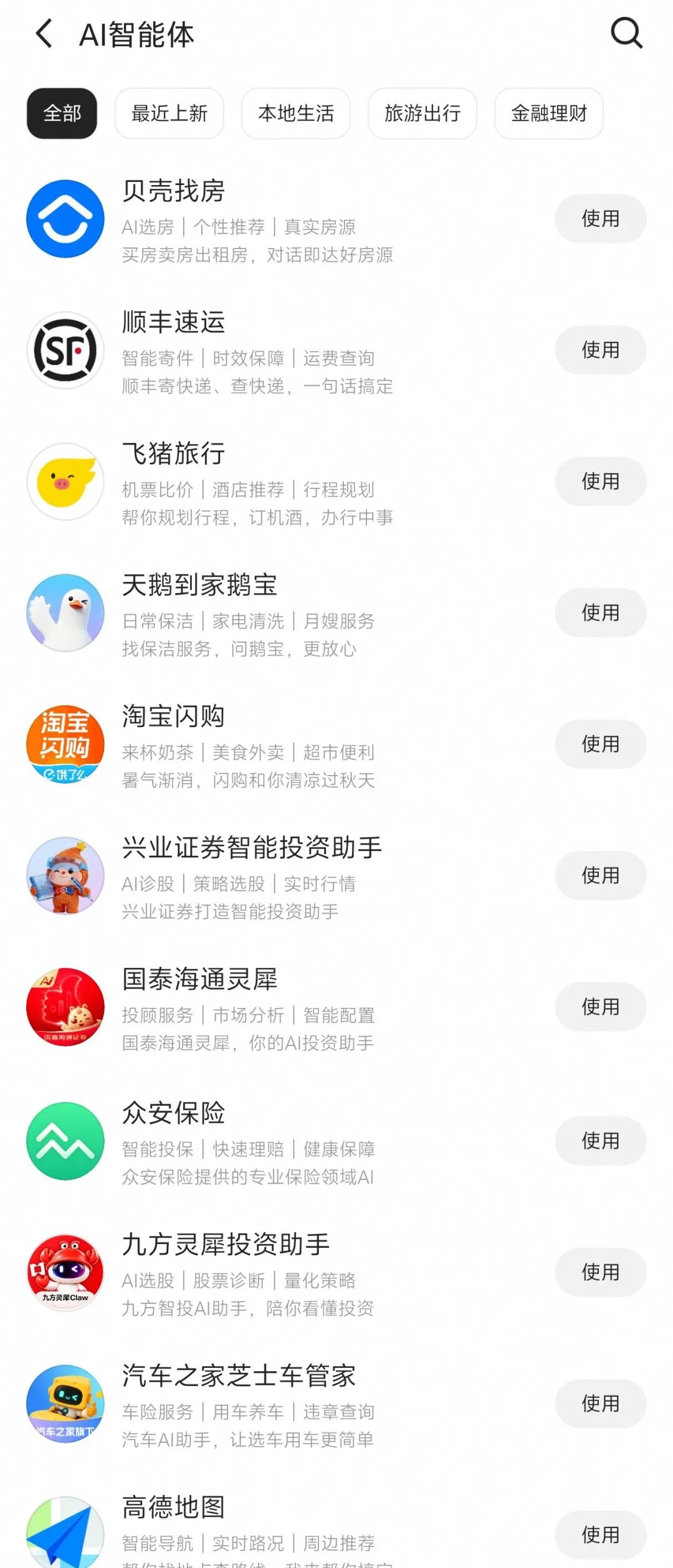Filter by 金融理财

coord(549,113)
